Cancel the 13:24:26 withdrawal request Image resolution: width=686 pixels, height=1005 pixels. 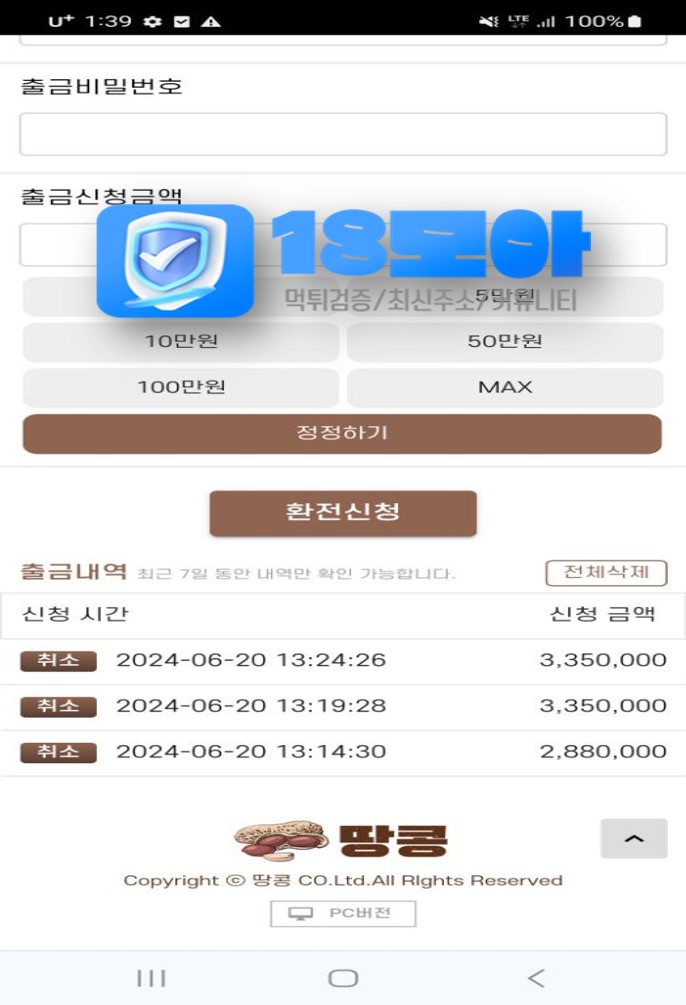click(x=58, y=660)
